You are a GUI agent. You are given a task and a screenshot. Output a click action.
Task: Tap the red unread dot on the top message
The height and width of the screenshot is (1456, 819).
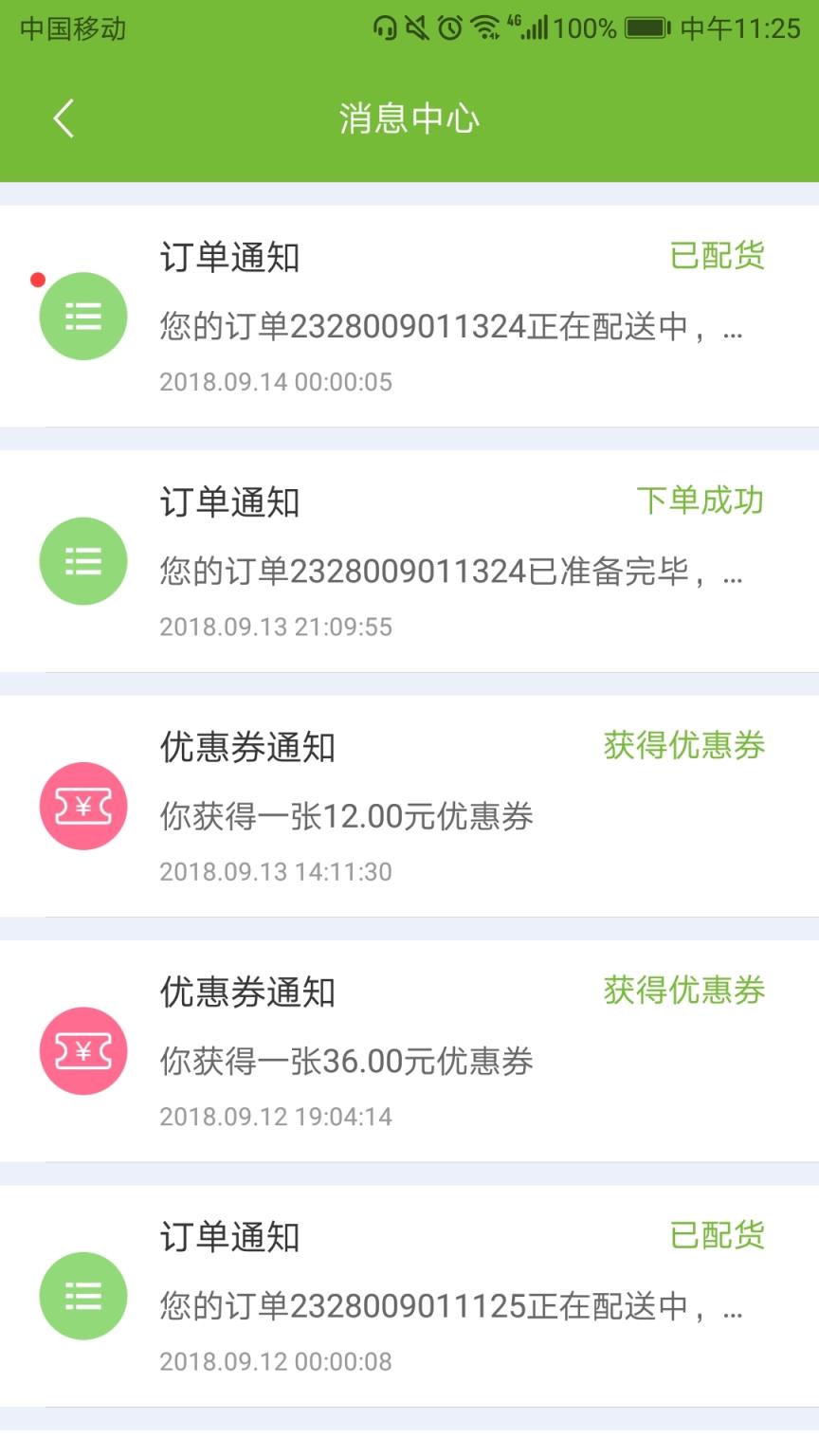tap(36, 280)
